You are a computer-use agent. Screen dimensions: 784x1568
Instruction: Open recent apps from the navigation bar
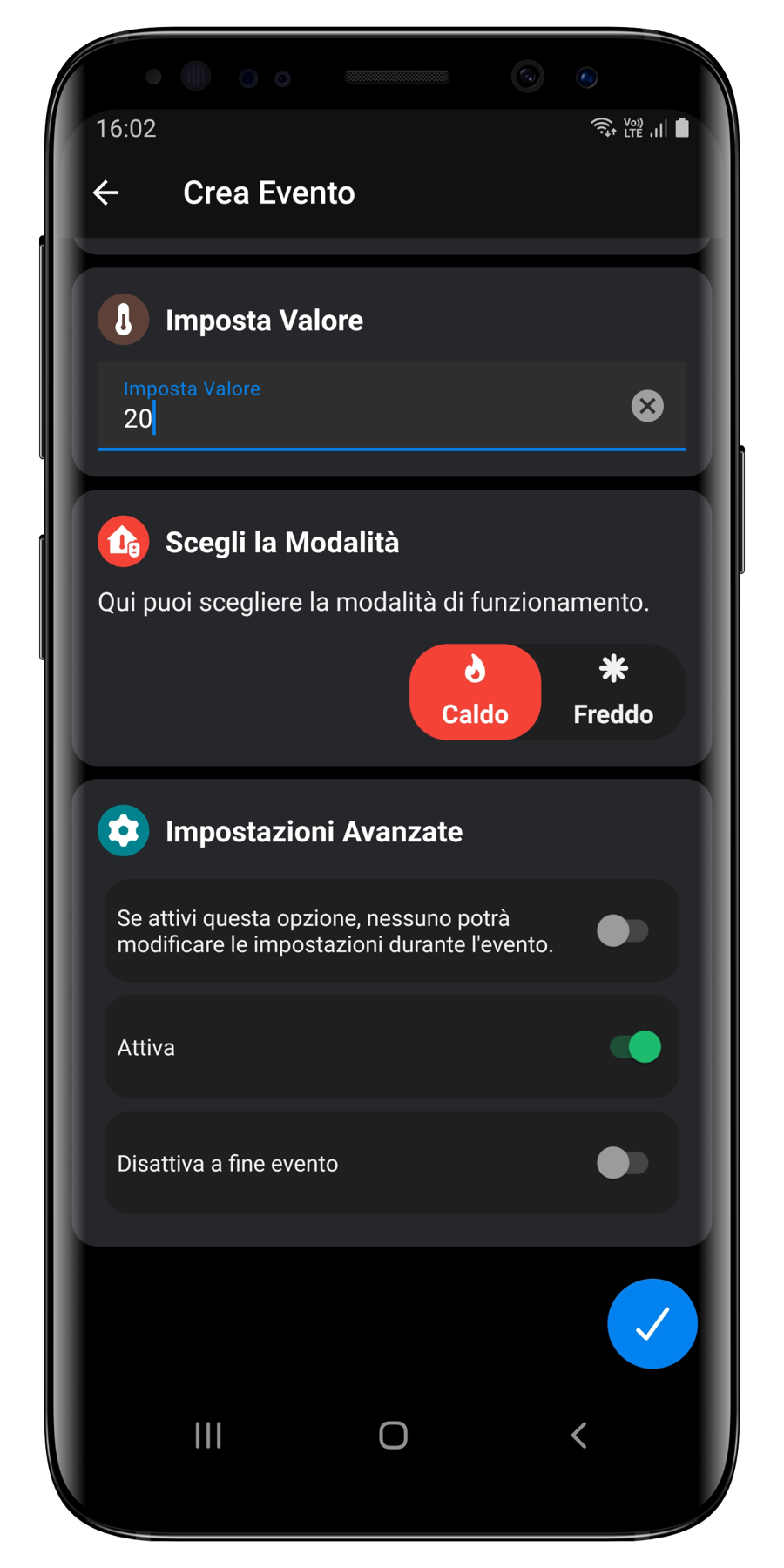click(208, 1435)
